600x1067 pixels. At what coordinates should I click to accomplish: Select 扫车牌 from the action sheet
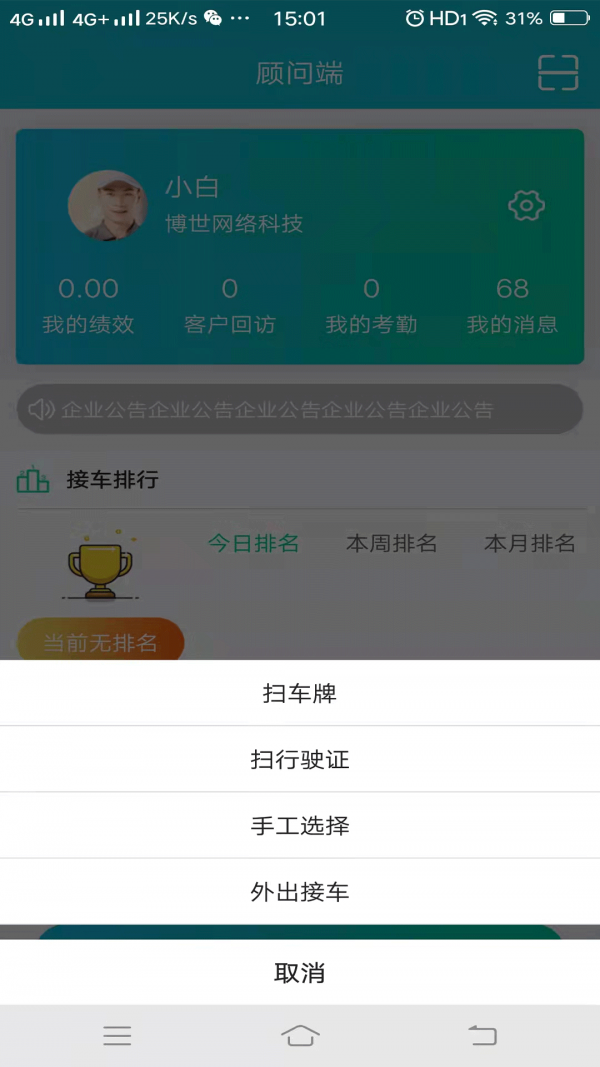coord(300,693)
